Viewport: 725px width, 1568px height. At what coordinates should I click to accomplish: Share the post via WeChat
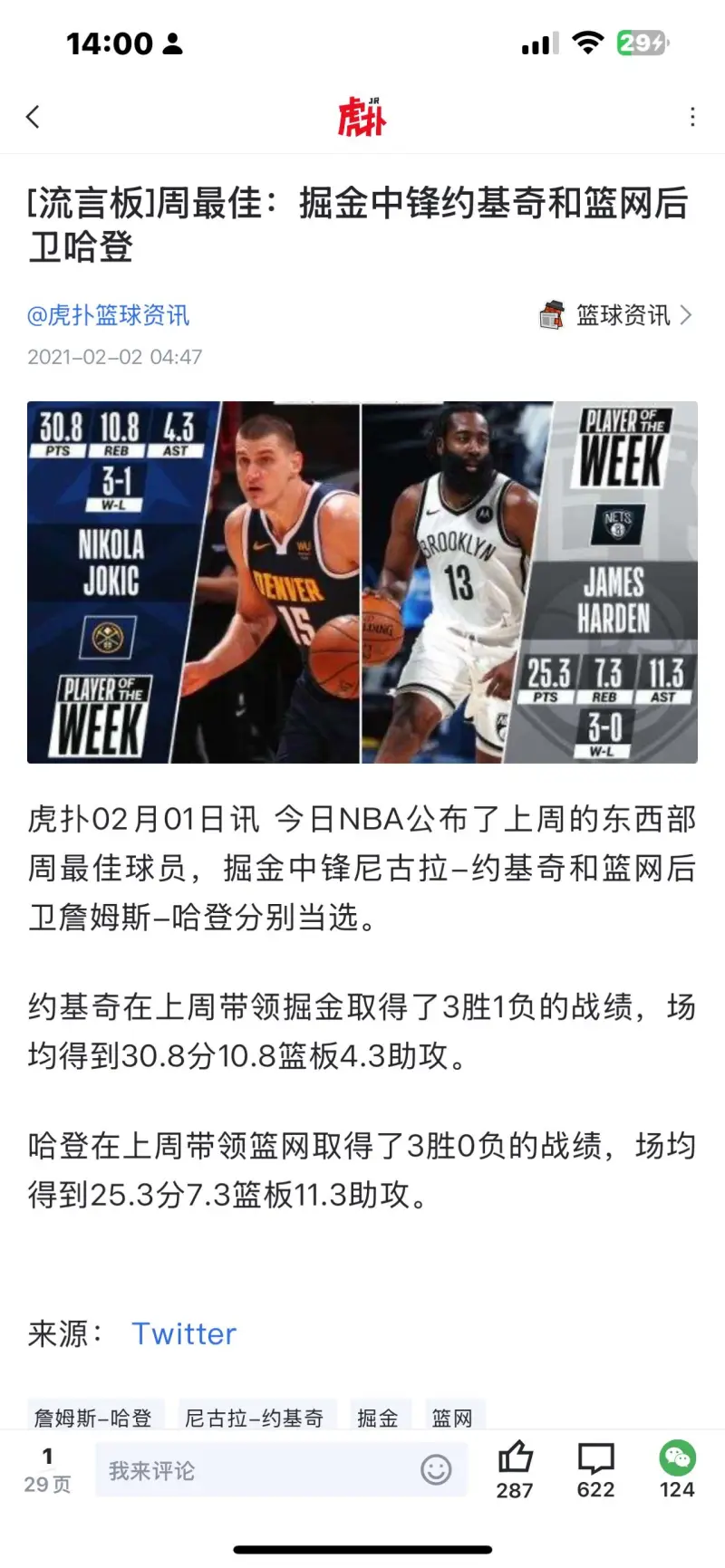coord(677,1468)
